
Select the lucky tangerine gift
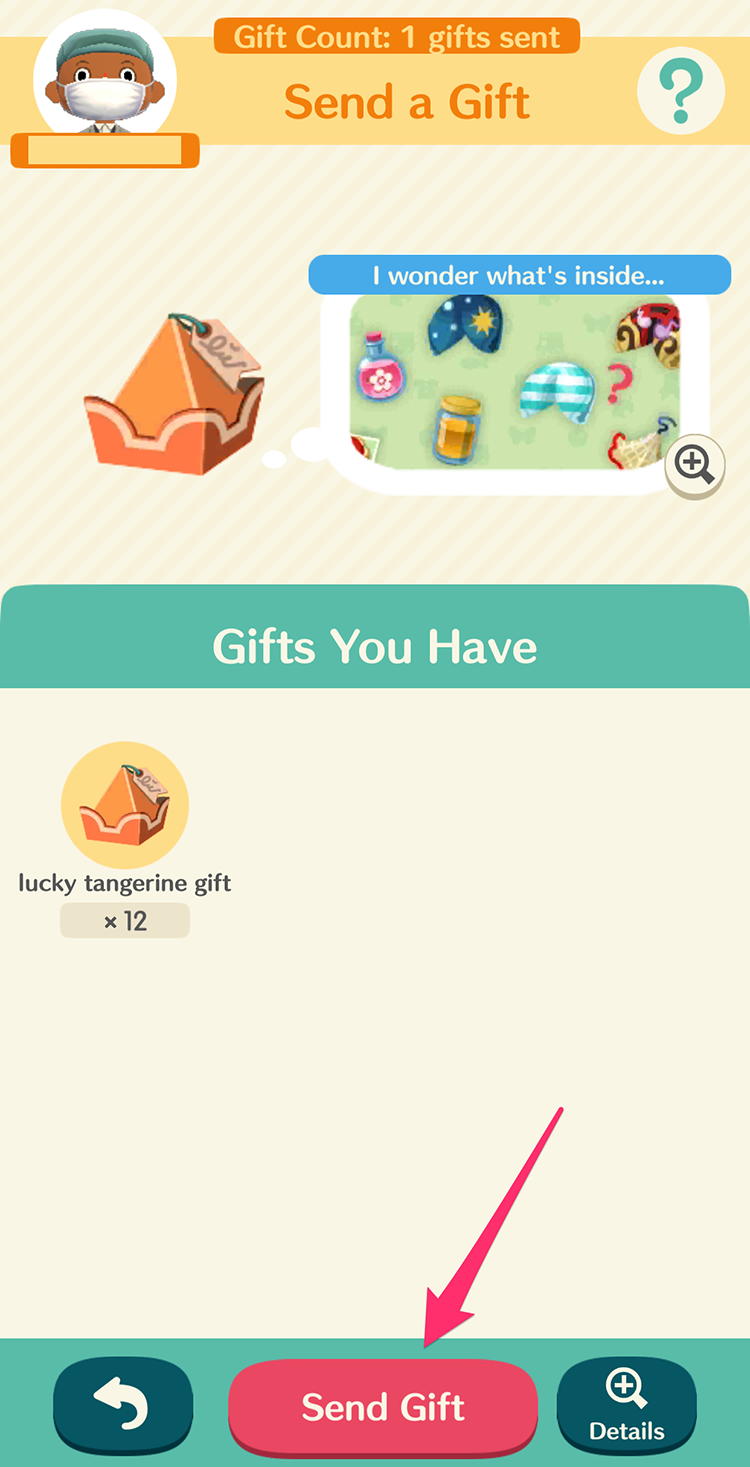[x=125, y=805]
